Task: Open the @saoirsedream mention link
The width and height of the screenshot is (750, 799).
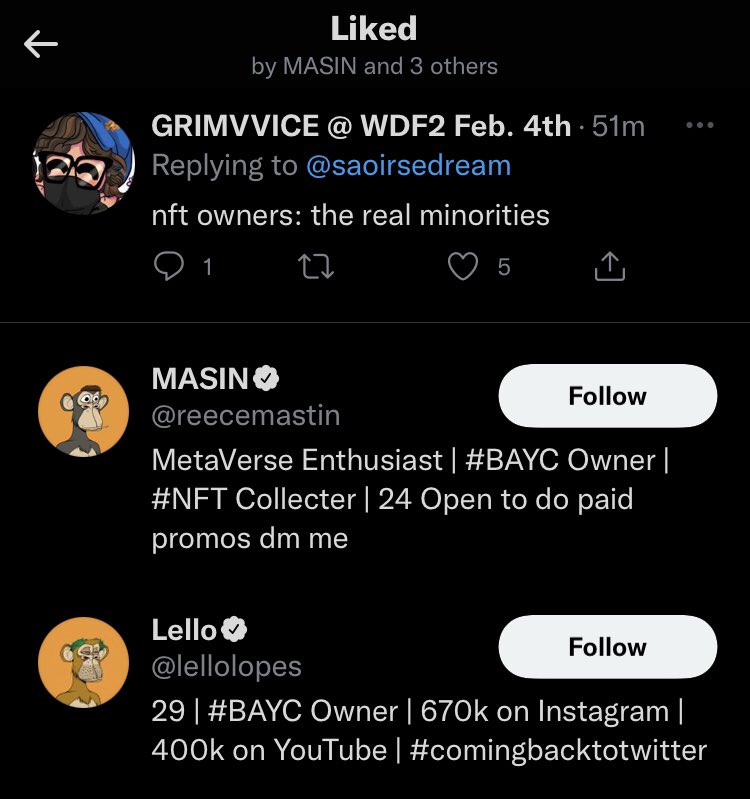Action: point(408,165)
